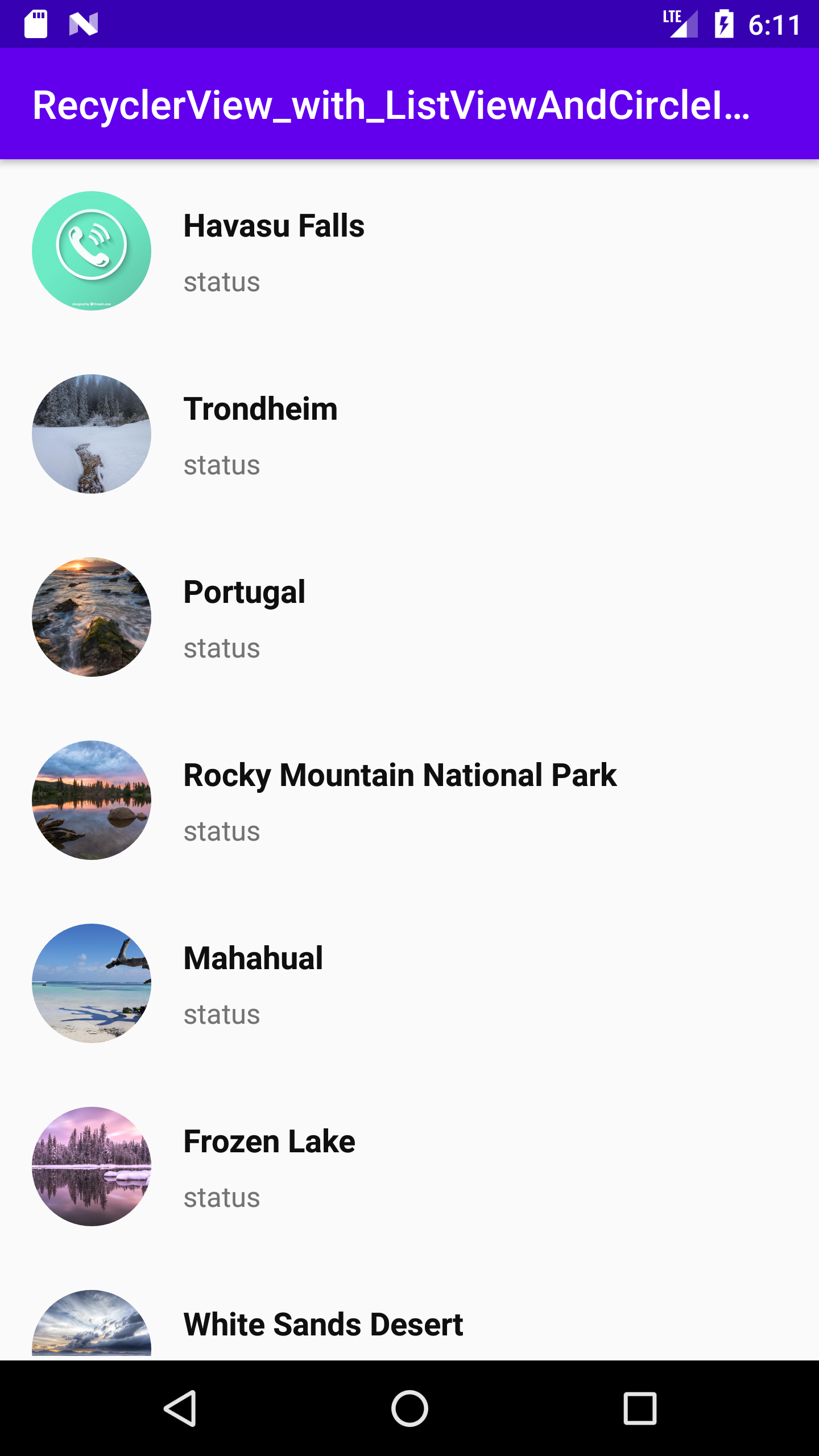Tap the SD card icon in status bar

(35, 24)
